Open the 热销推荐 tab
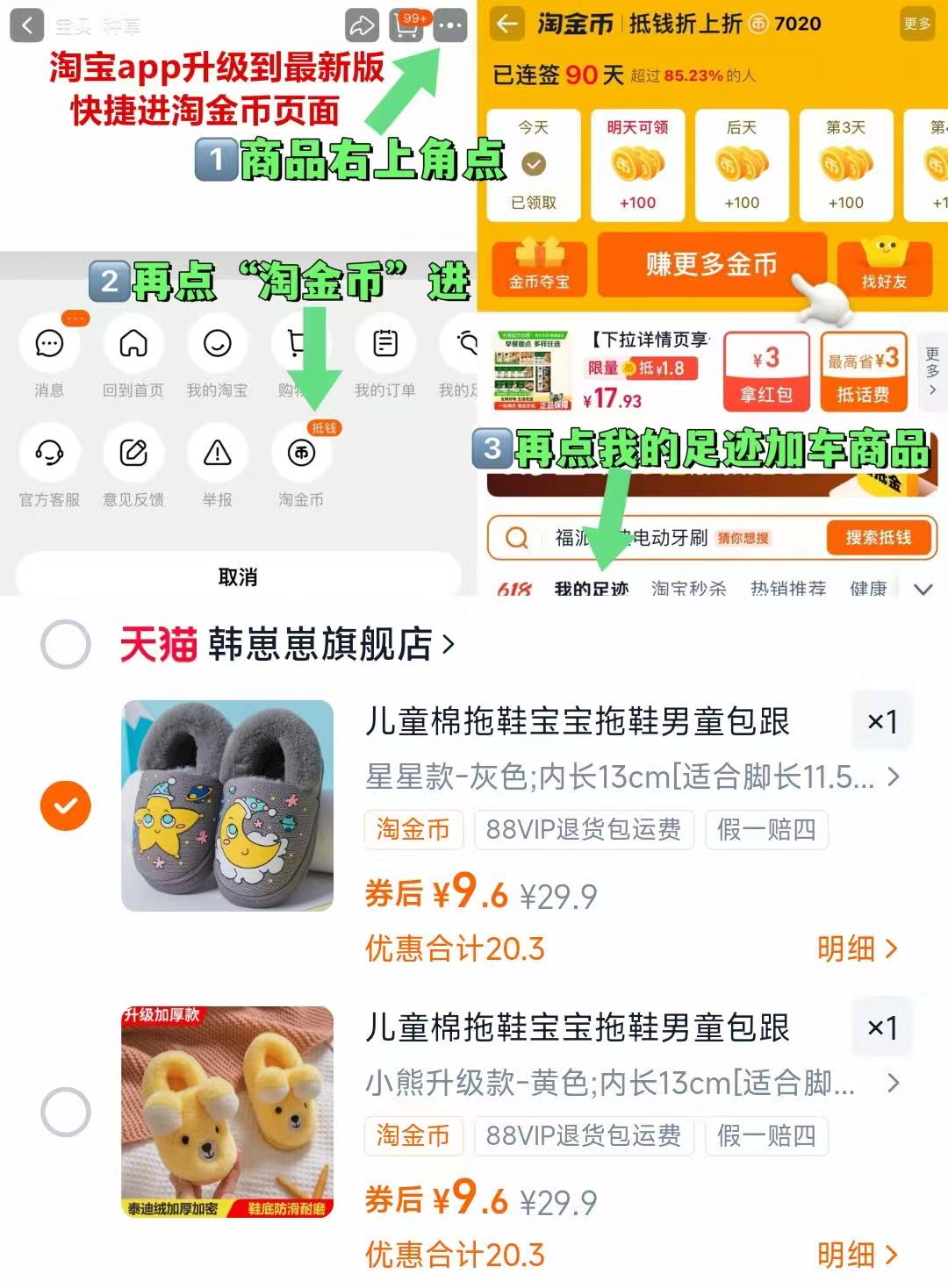Image resolution: width=948 pixels, height=1288 pixels. [791, 590]
